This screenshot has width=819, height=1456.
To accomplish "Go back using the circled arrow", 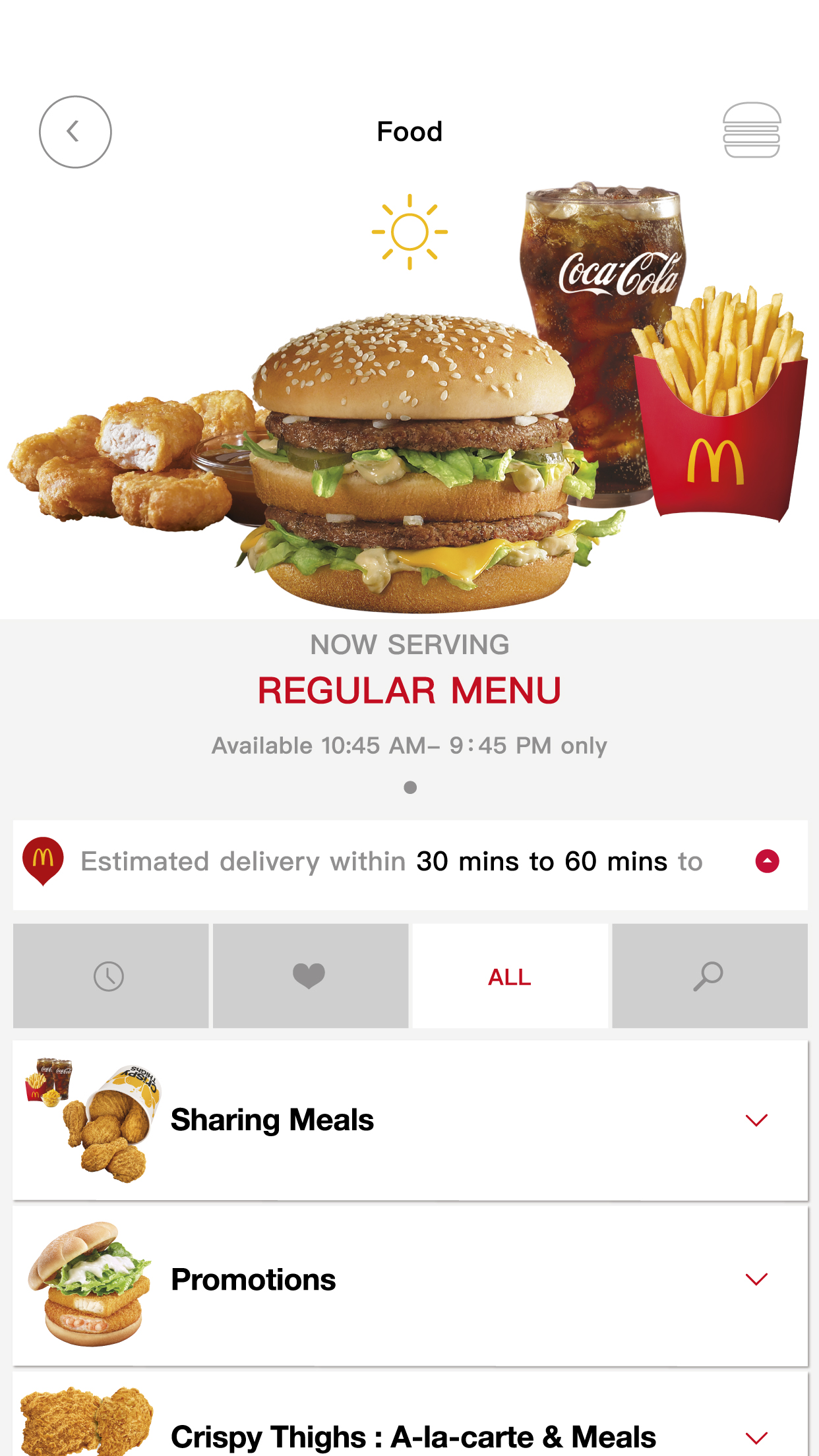I will [75, 132].
